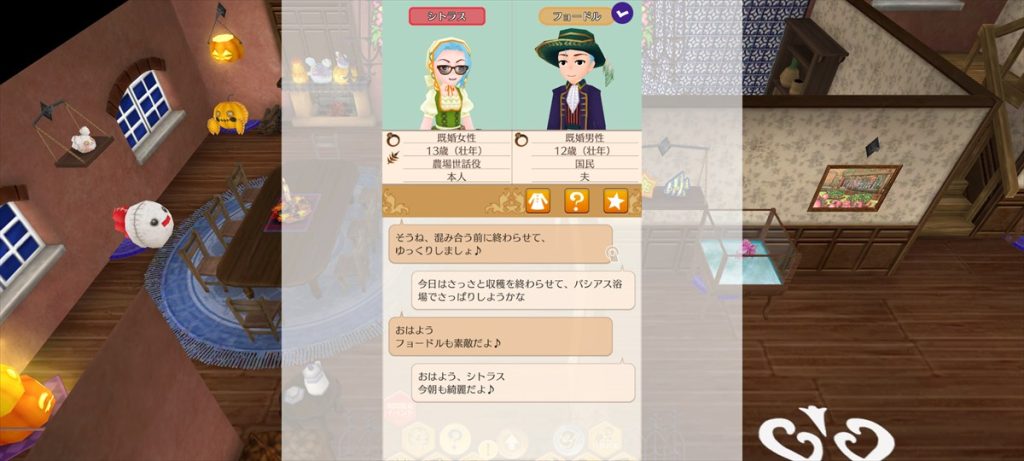Open the outfit icon under Fodor's profile
Viewport: 1024px width, 461px height.
click(x=538, y=201)
